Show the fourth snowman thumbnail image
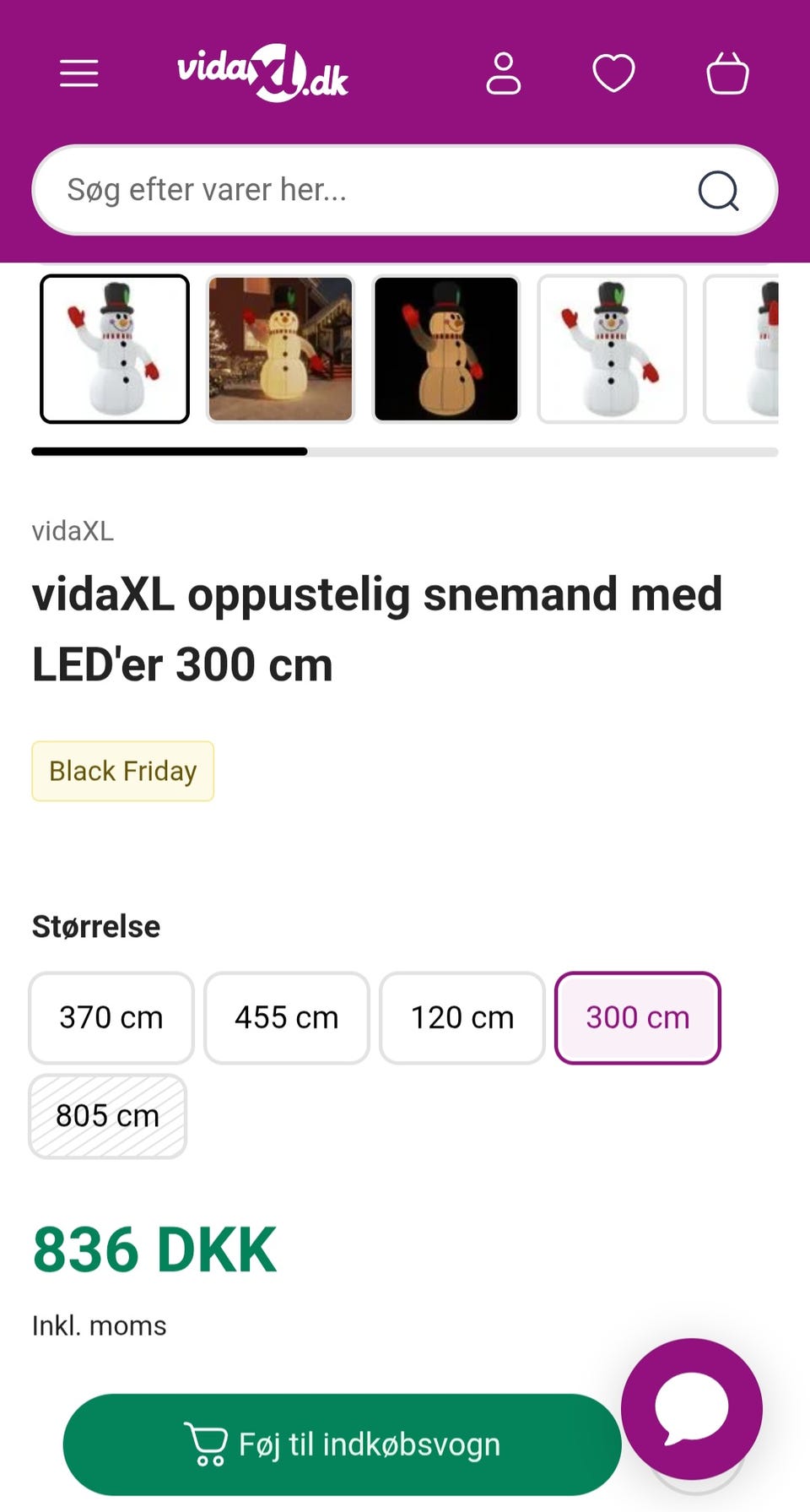Viewport: 810px width, 1512px height. (612, 349)
